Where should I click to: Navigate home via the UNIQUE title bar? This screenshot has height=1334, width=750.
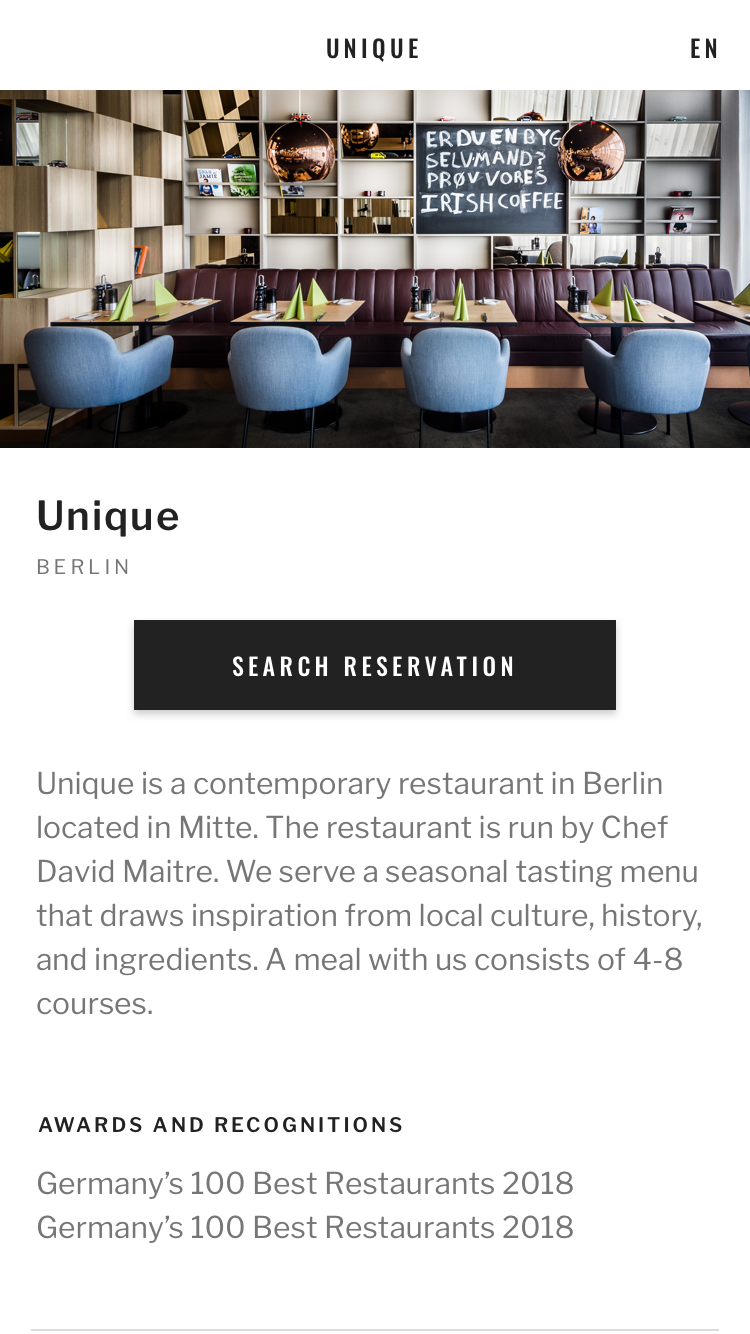pos(373,47)
